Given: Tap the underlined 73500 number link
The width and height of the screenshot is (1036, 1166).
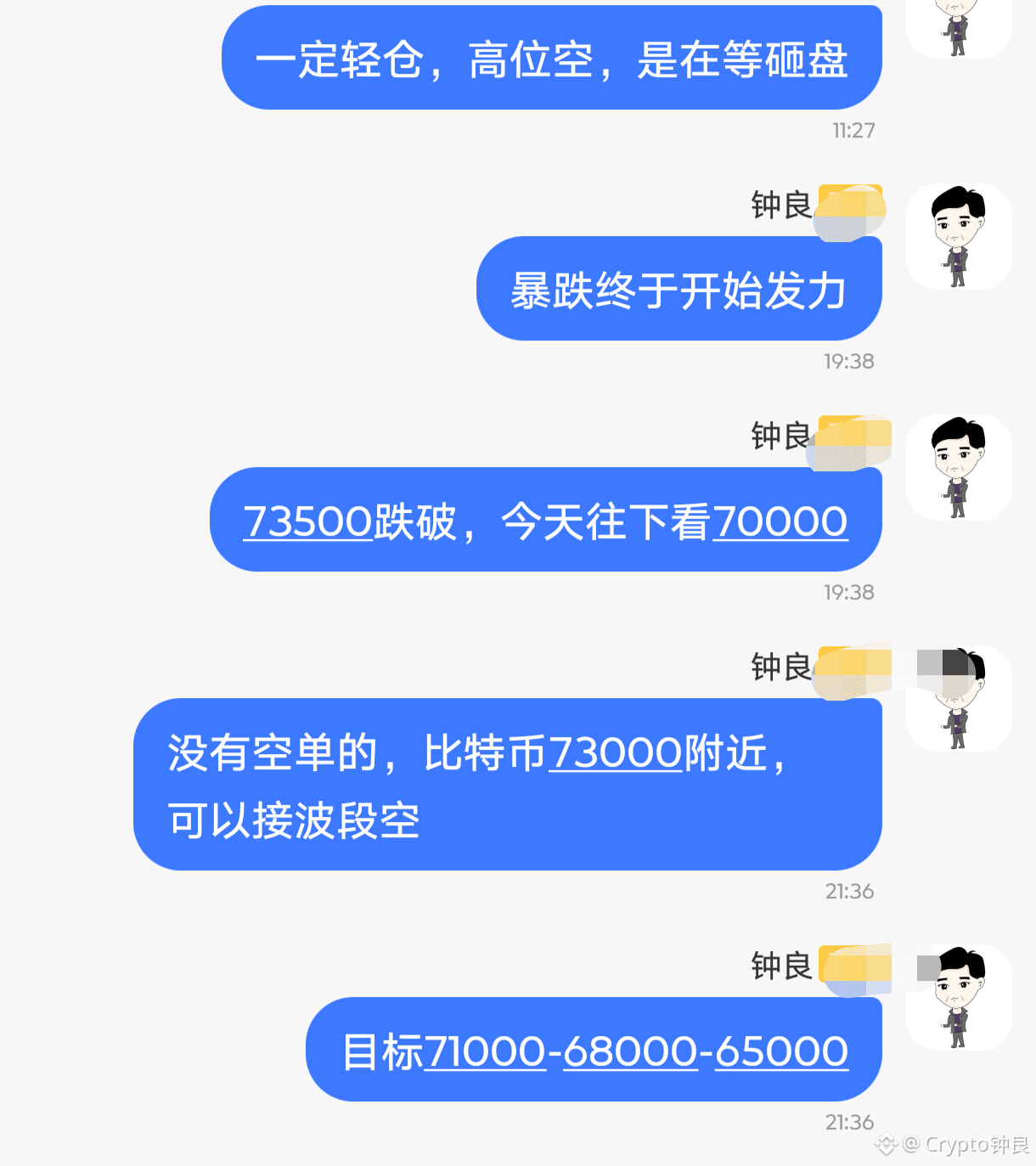Looking at the screenshot, I should tap(307, 521).
